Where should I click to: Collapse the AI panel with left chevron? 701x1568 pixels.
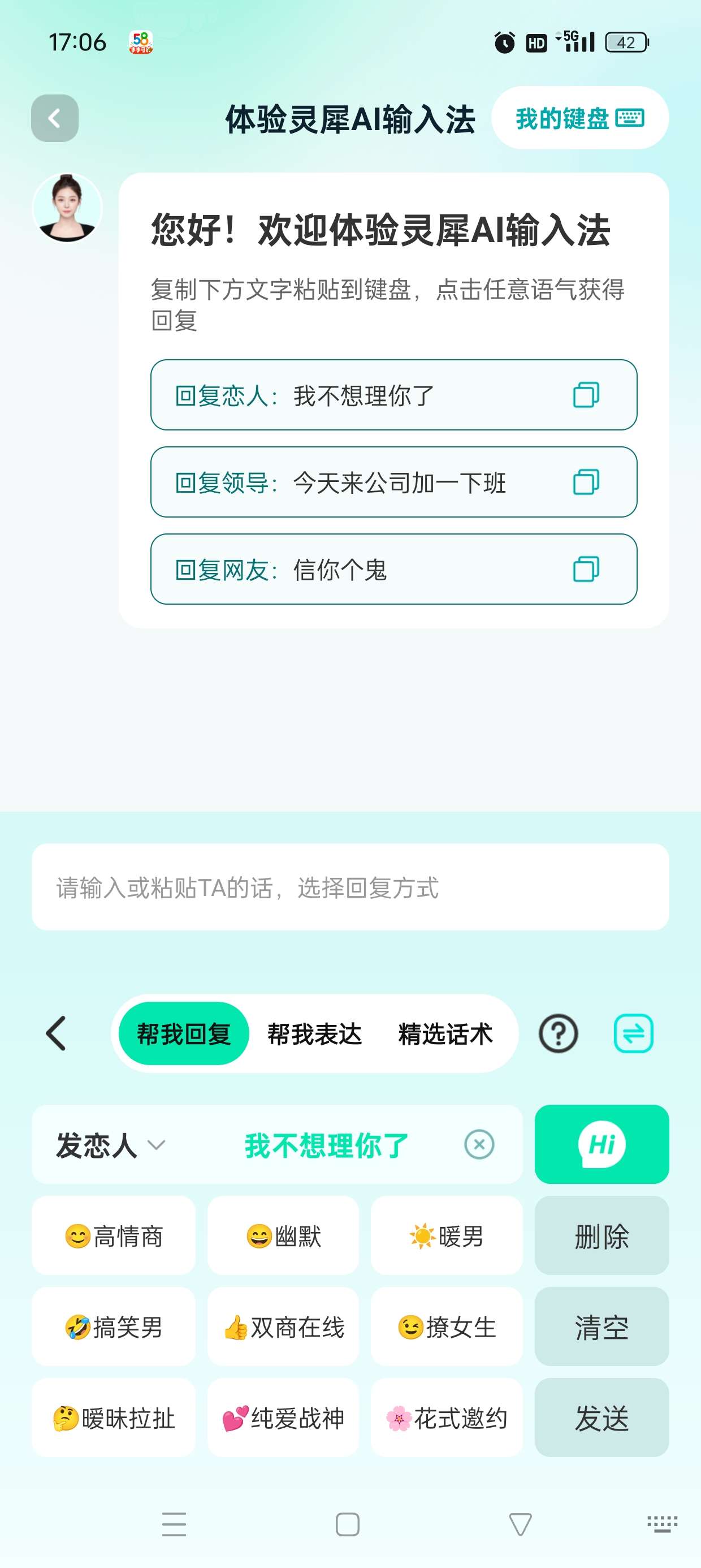tap(56, 1033)
